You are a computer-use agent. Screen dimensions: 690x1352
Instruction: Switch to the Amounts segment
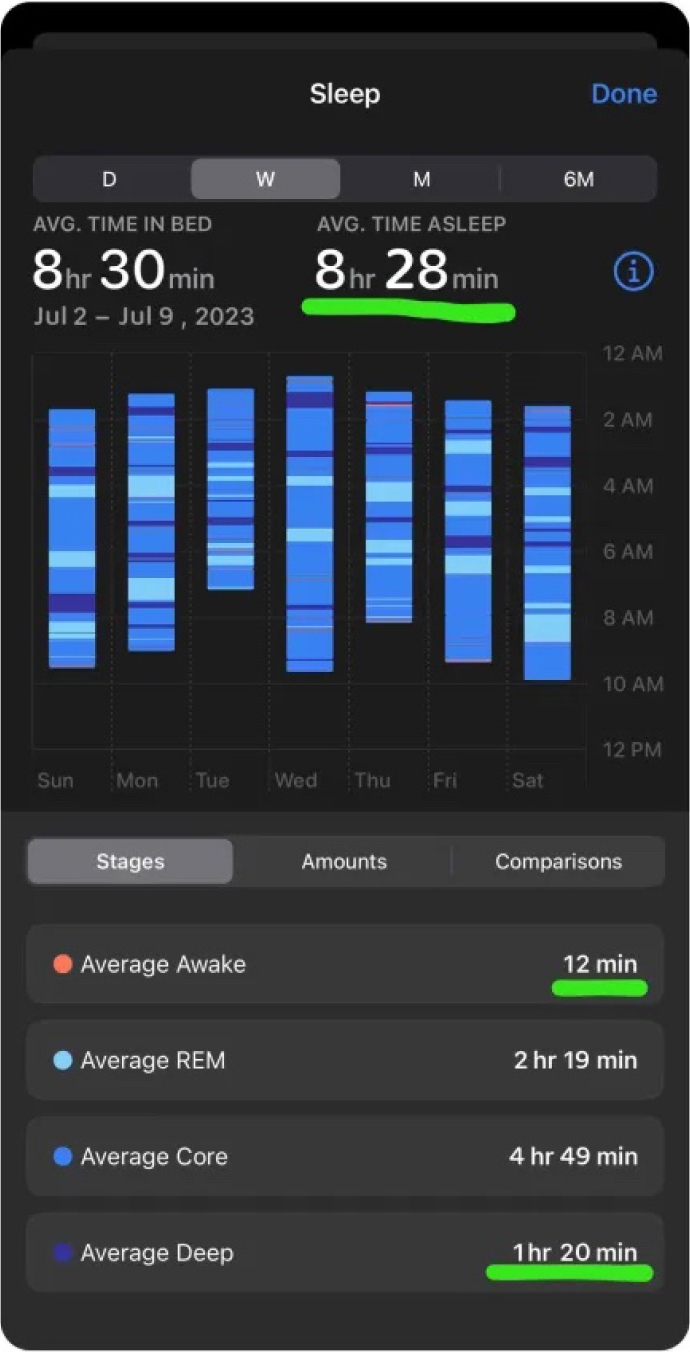[x=344, y=861]
